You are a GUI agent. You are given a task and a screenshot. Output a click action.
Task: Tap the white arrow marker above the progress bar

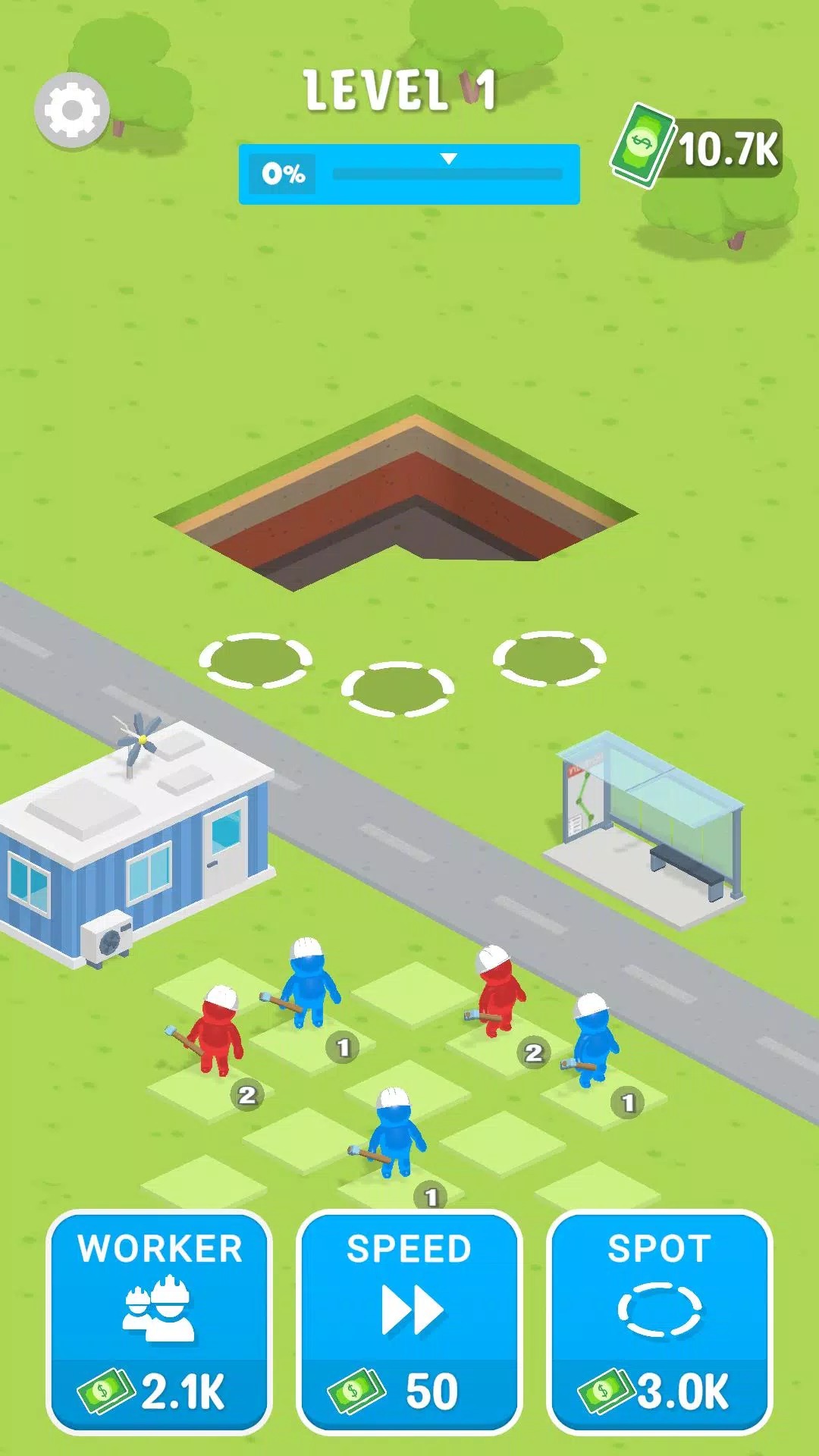tap(449, 159)
